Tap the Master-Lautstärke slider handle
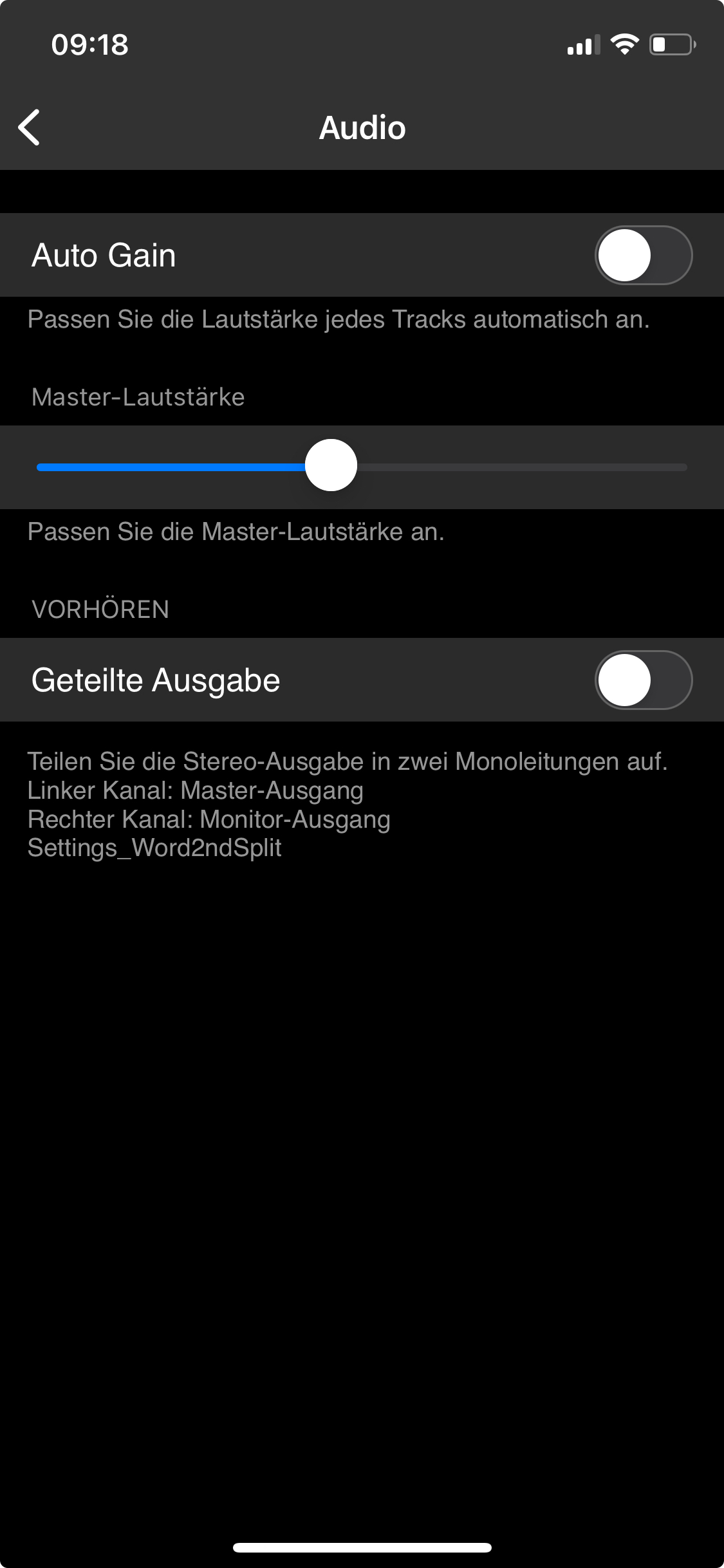This screenshot has height=1568, width=724. 331,465
